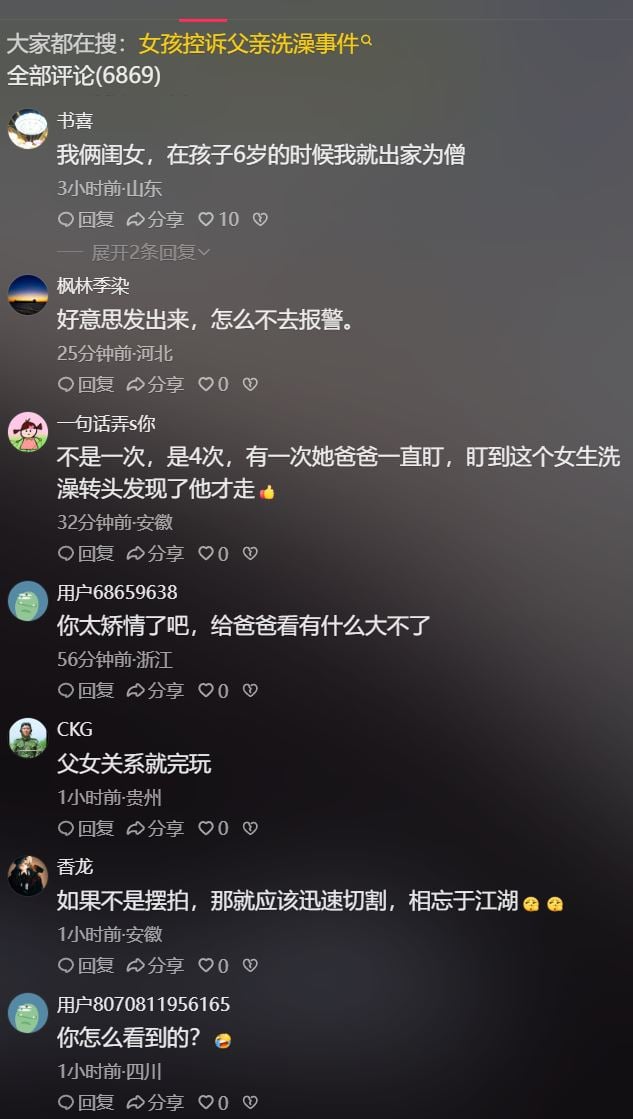Image resolution: width=633 pixels, height=1119 pixels.
Task: Open 枫林季染's profile avatar
Action: 28,295
